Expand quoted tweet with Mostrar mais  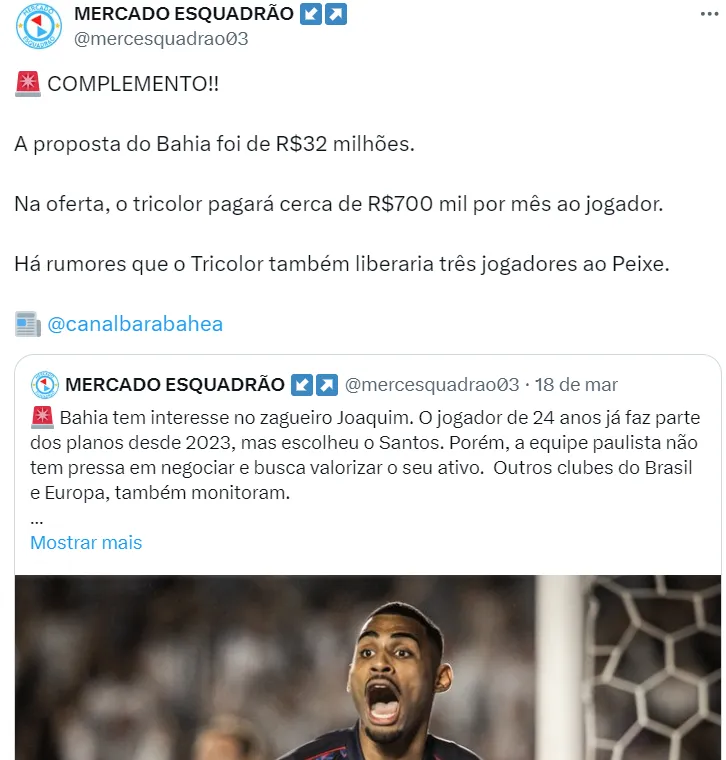86,542
